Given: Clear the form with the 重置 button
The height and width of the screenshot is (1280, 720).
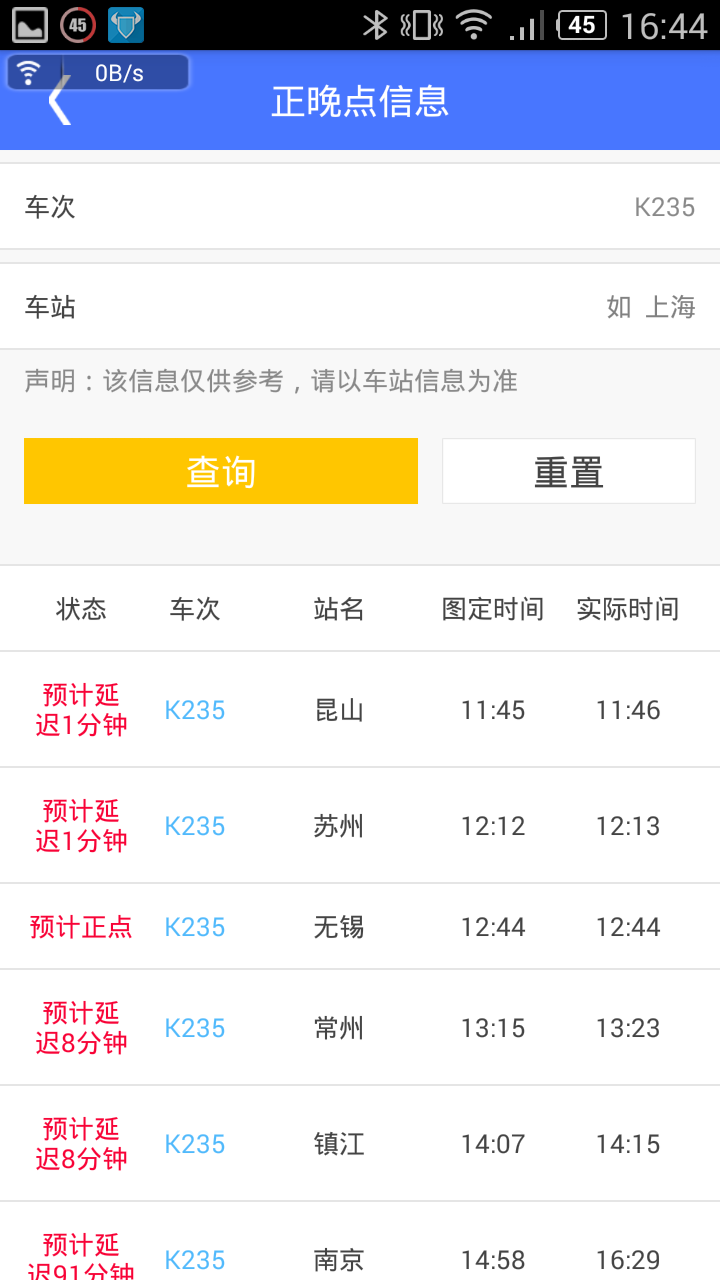Looking at the screenshot, I should [568, 471].
